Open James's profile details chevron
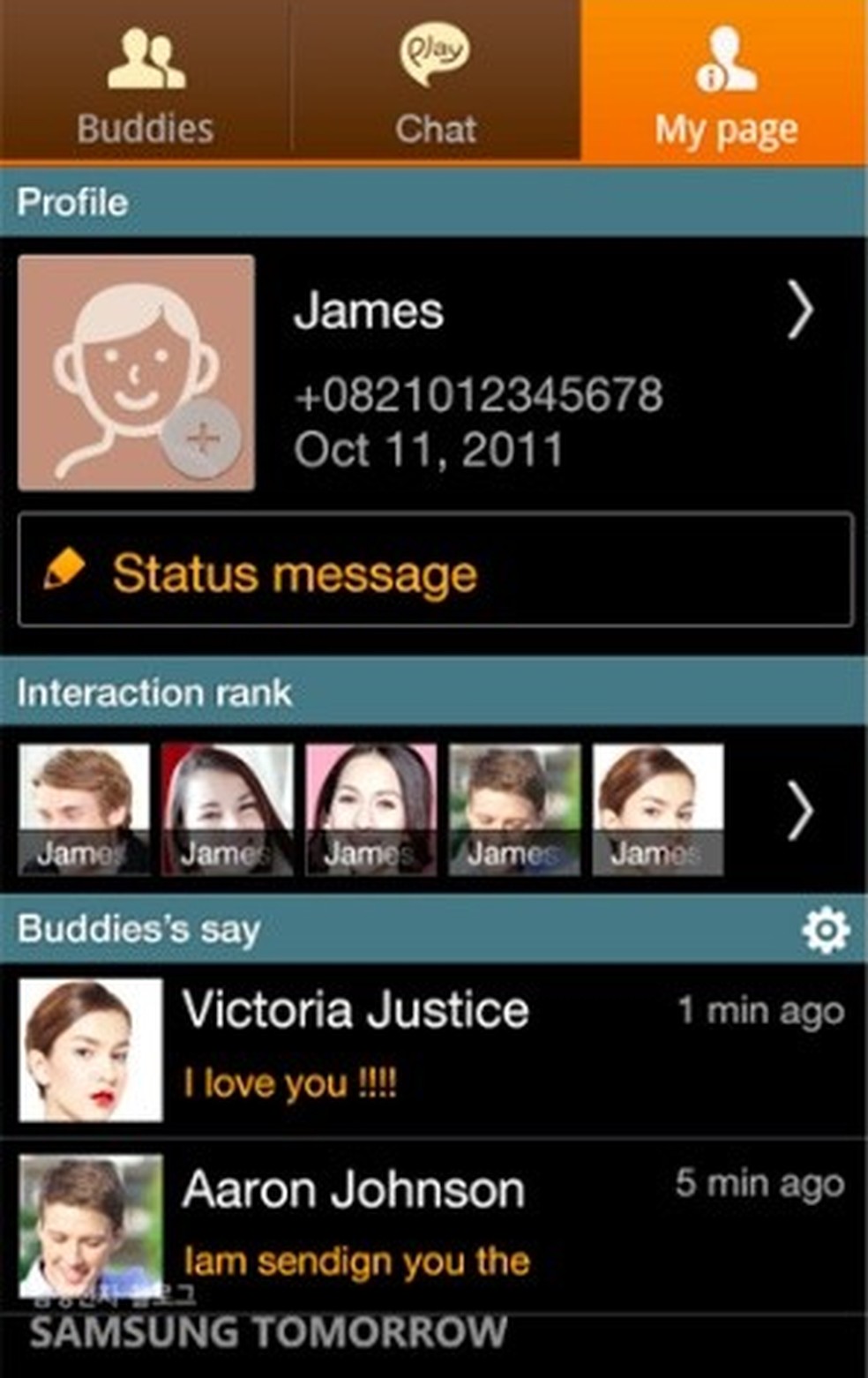 [x=799, y=311]
